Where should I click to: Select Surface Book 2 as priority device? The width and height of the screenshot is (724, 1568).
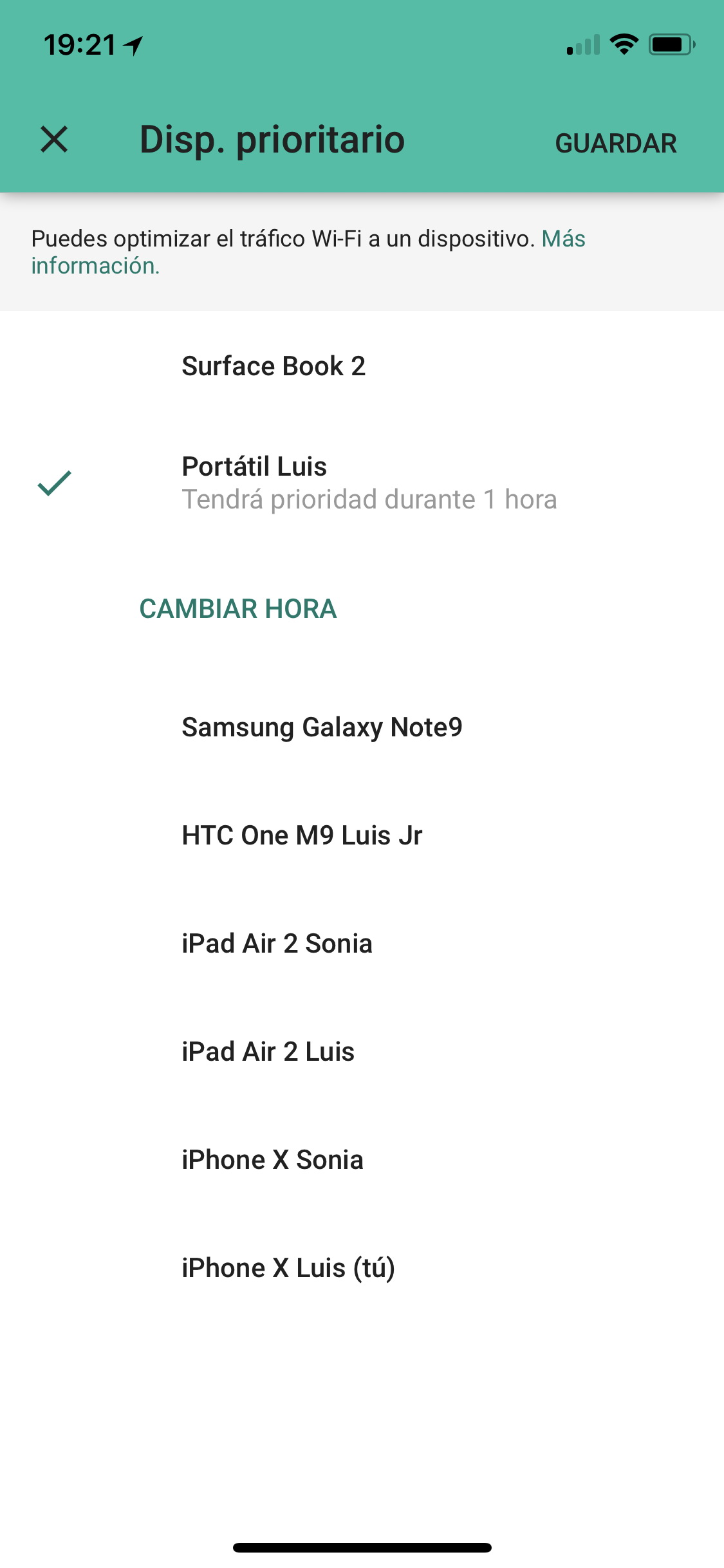(x=362, y=366)
